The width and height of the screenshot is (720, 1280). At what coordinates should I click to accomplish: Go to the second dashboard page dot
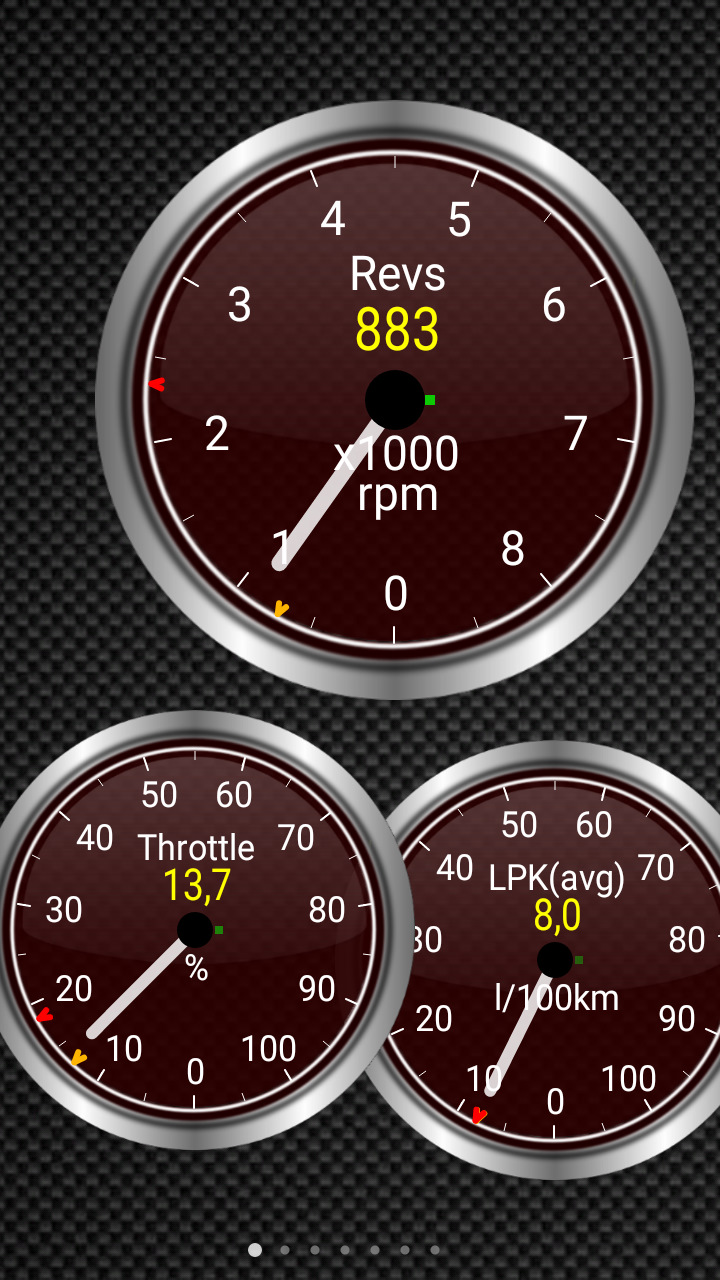pos(285,1250)
